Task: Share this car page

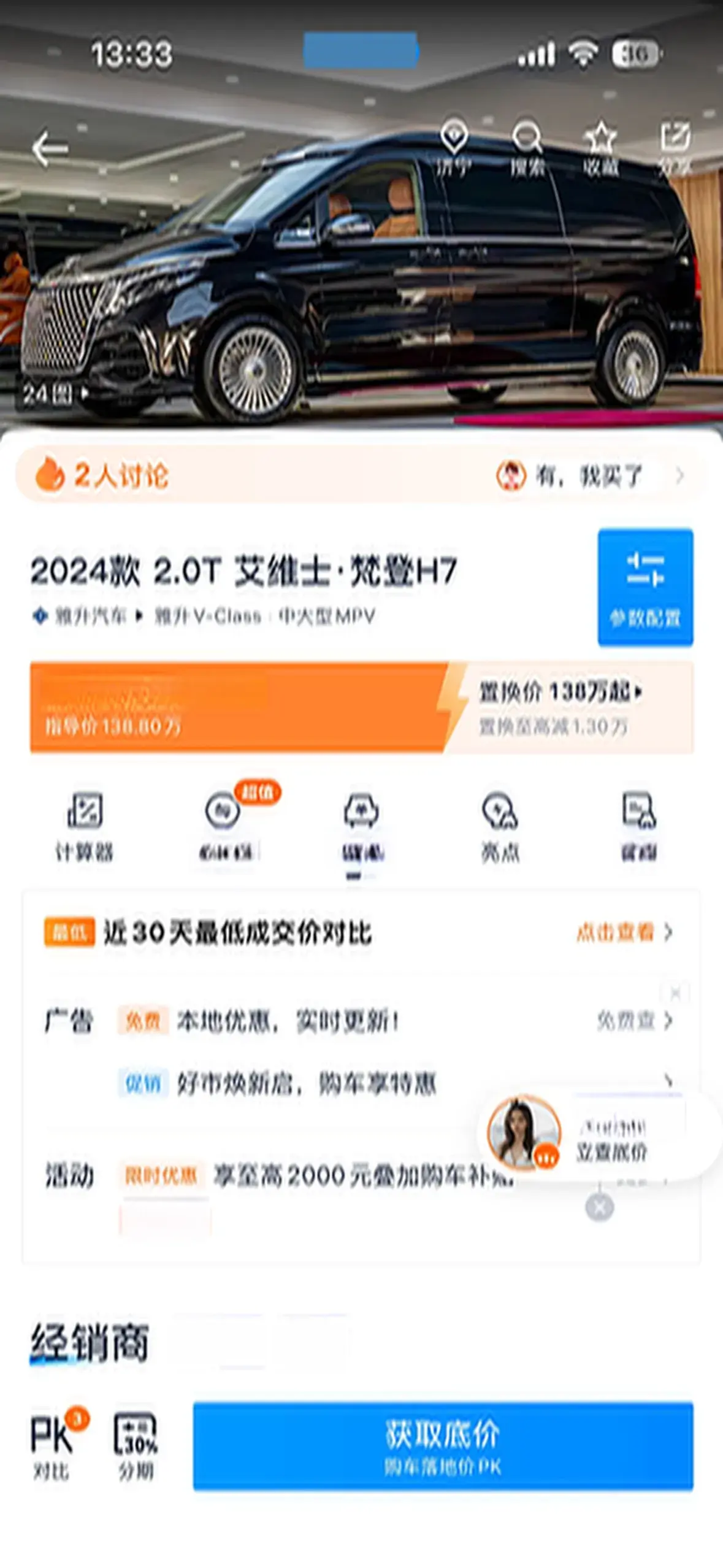Action: click(x=675, y=148)
